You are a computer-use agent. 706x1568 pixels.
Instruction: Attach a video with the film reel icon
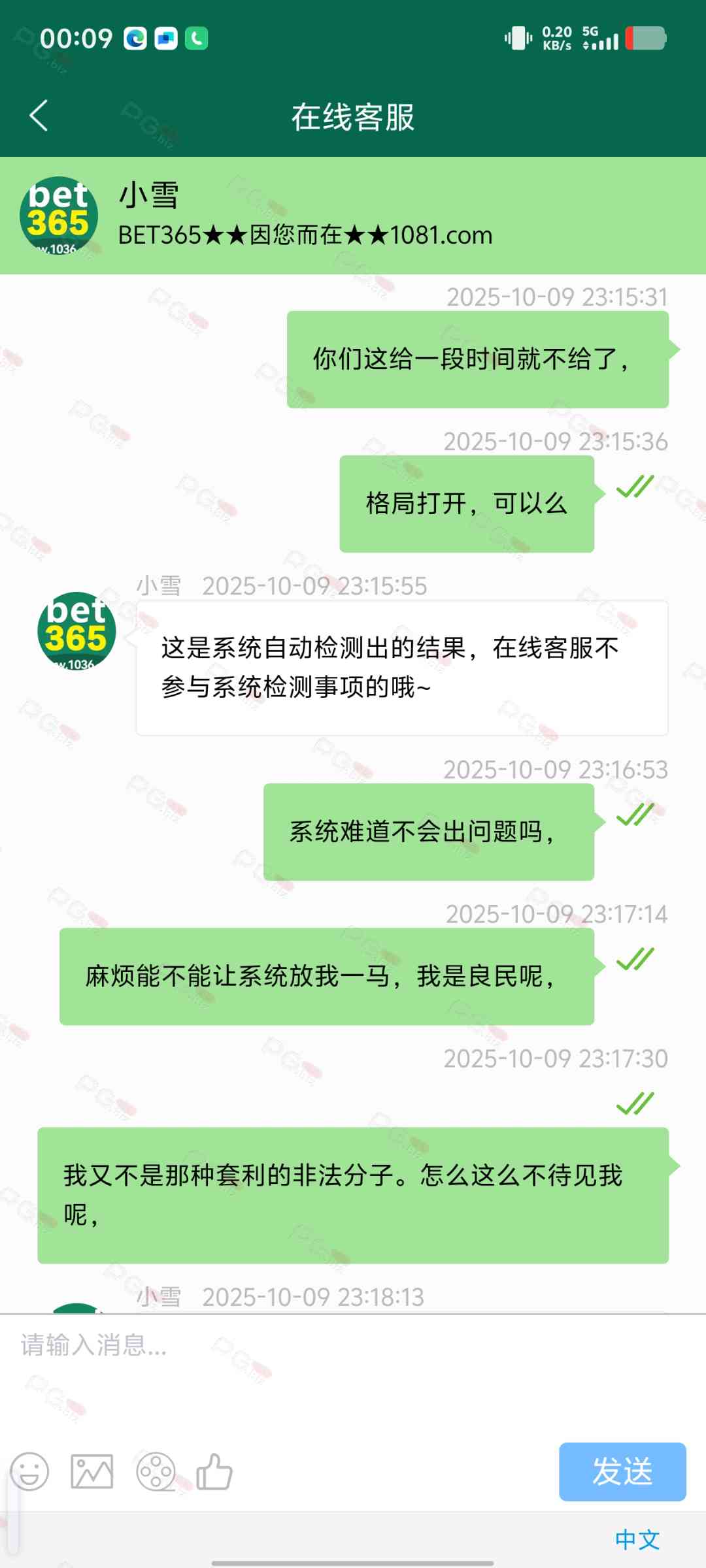pyautogui.click(x=156, y=1472)
